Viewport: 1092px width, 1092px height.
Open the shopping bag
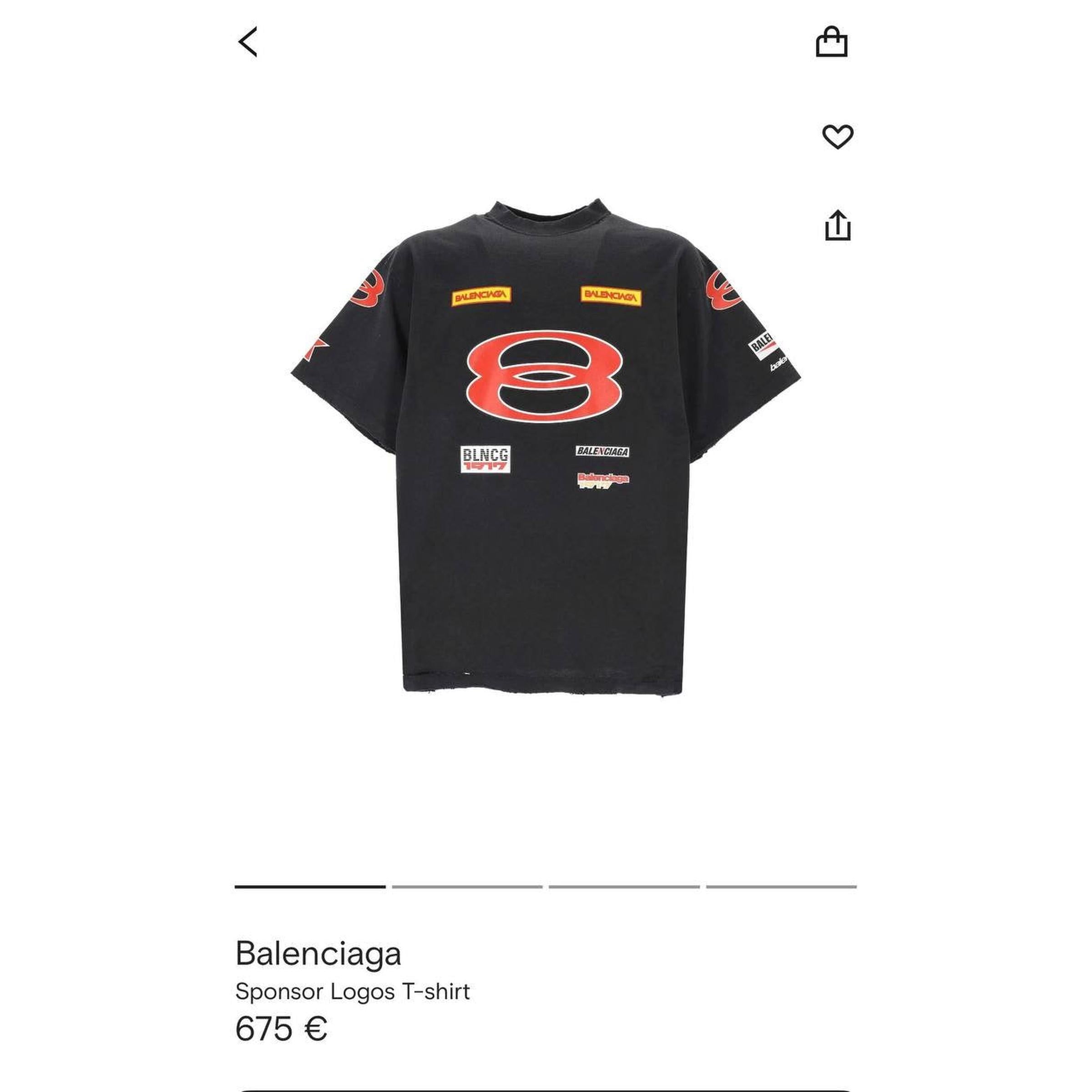pyautogui.click(x=831, y=42)
